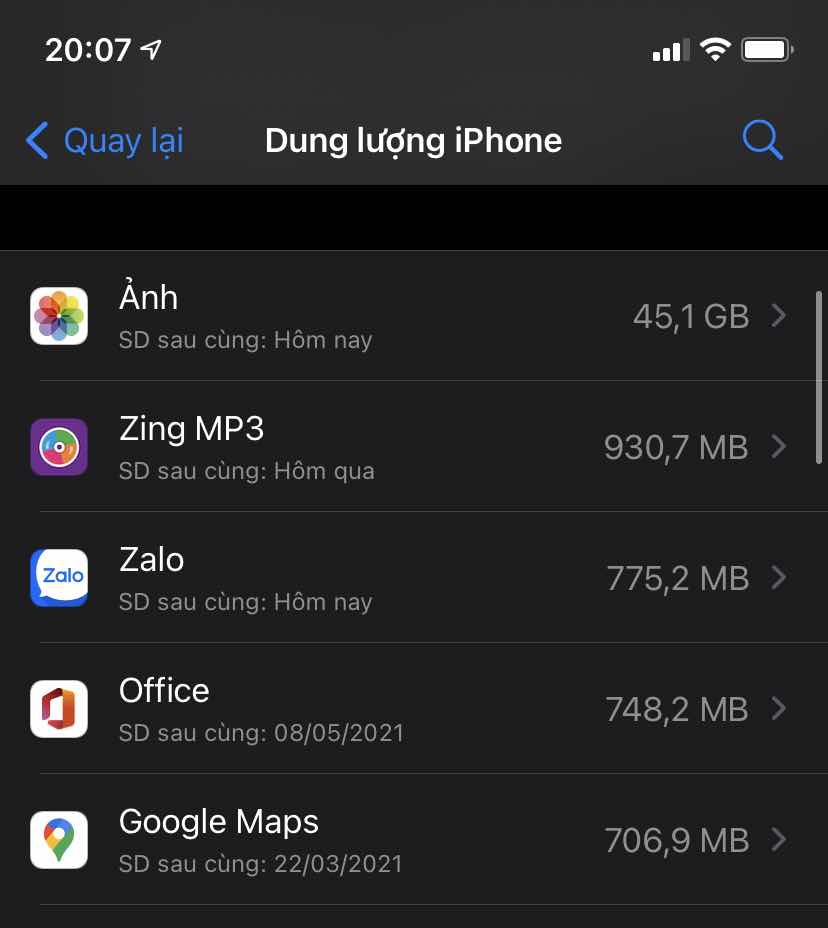Open the search magnifier icon
This screenshot has width=828, height=928.
click(762, 141)
